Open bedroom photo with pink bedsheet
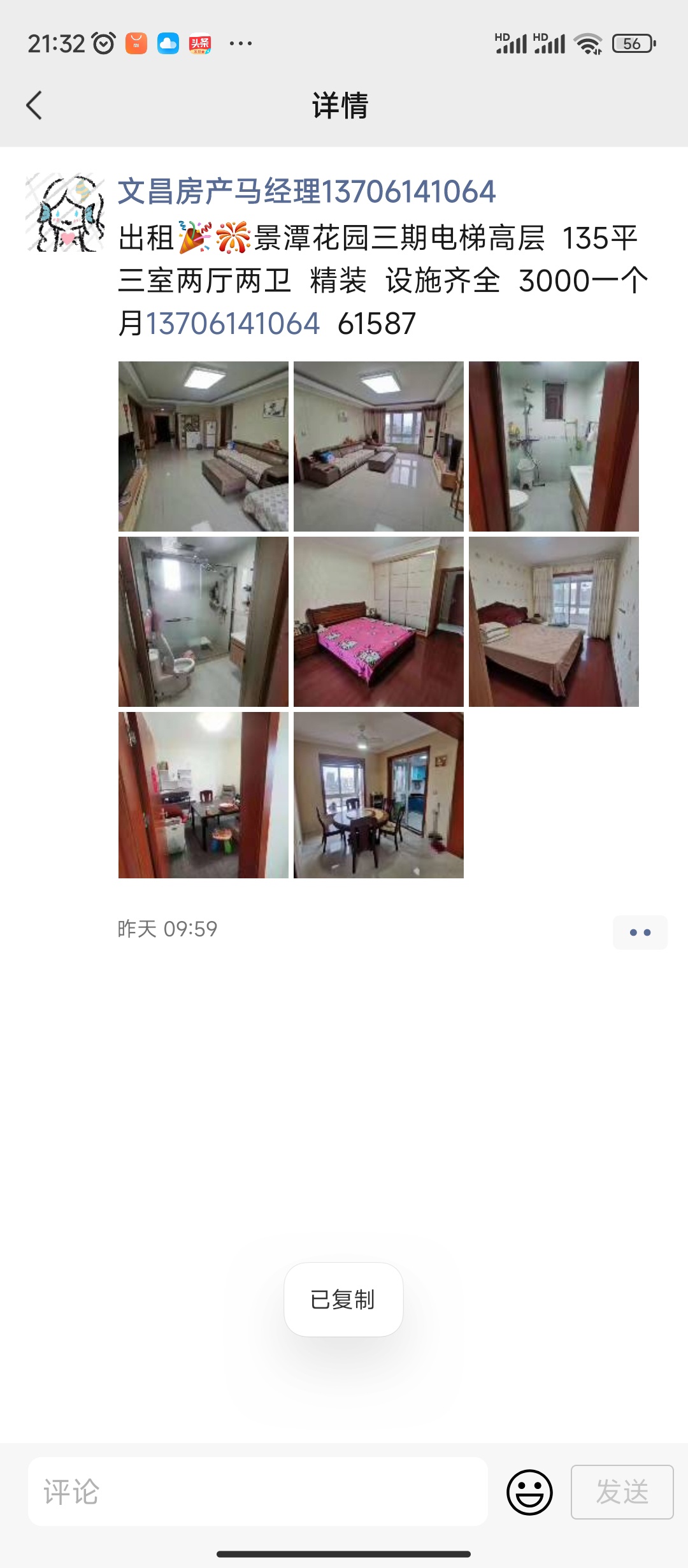The image size is (688, 1568). [x=378, y=621]
